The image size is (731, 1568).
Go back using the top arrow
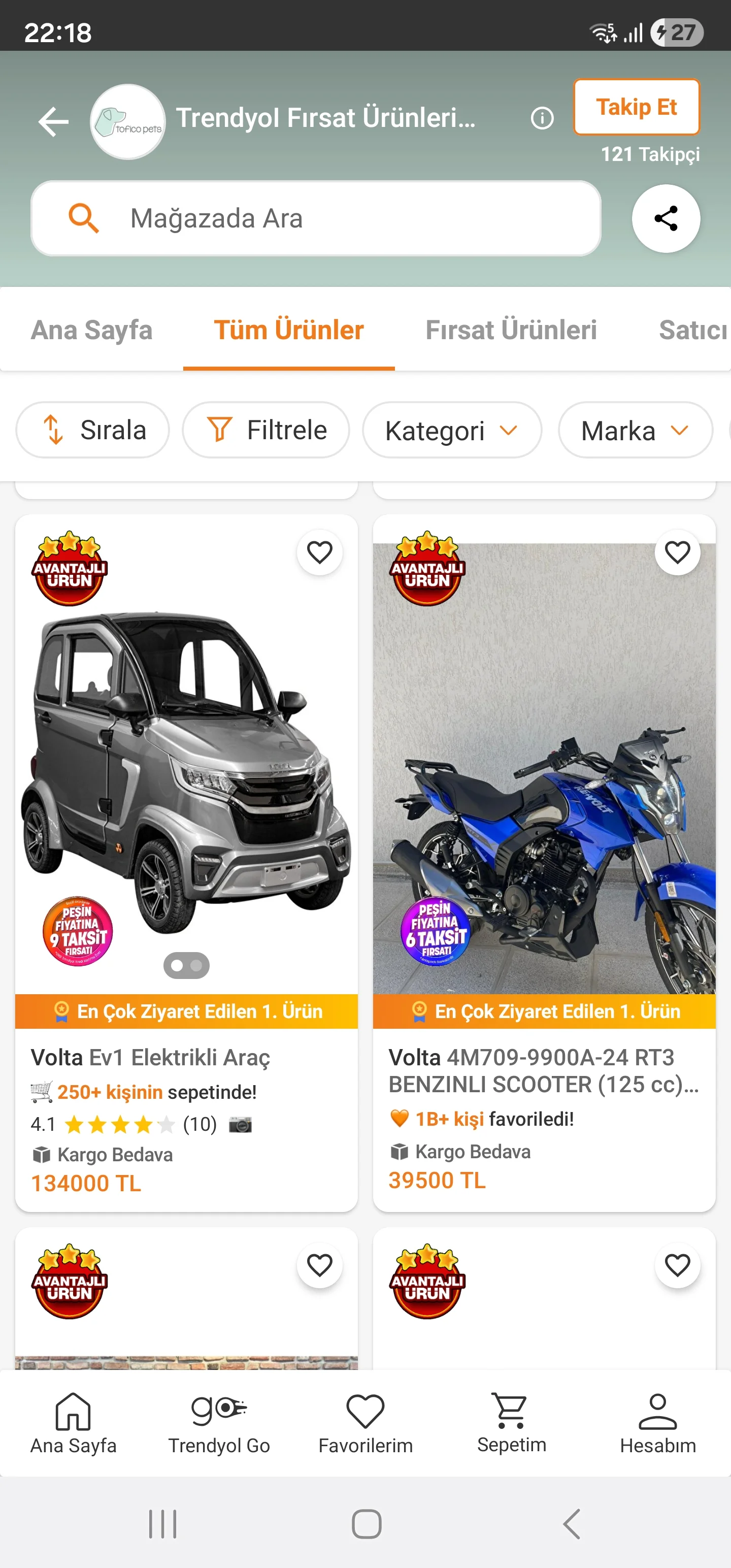tap(54, 122)
